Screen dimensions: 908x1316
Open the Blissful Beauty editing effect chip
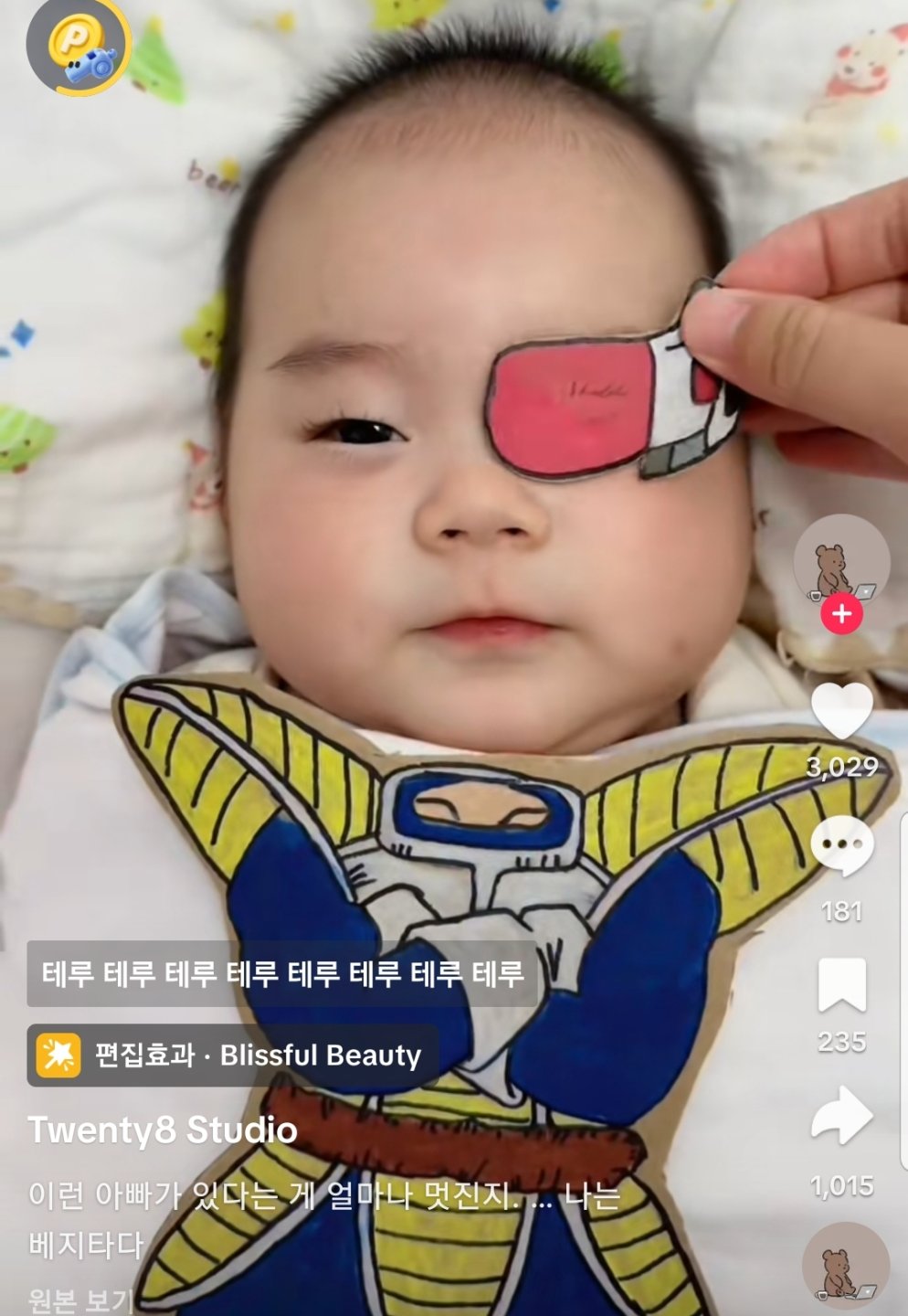pyautogui.click(x=232, y=1056)
